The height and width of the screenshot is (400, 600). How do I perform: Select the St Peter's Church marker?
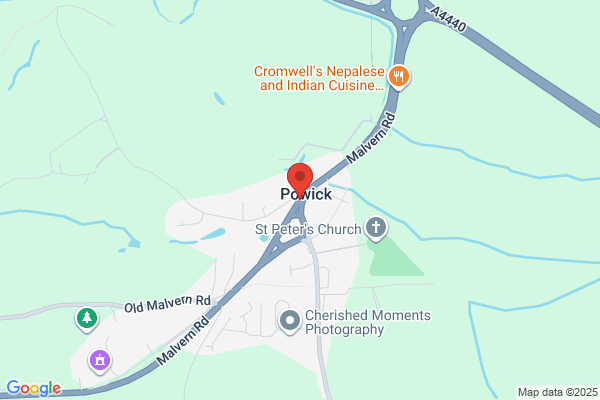pyautogui.click(x=376, y=229)
